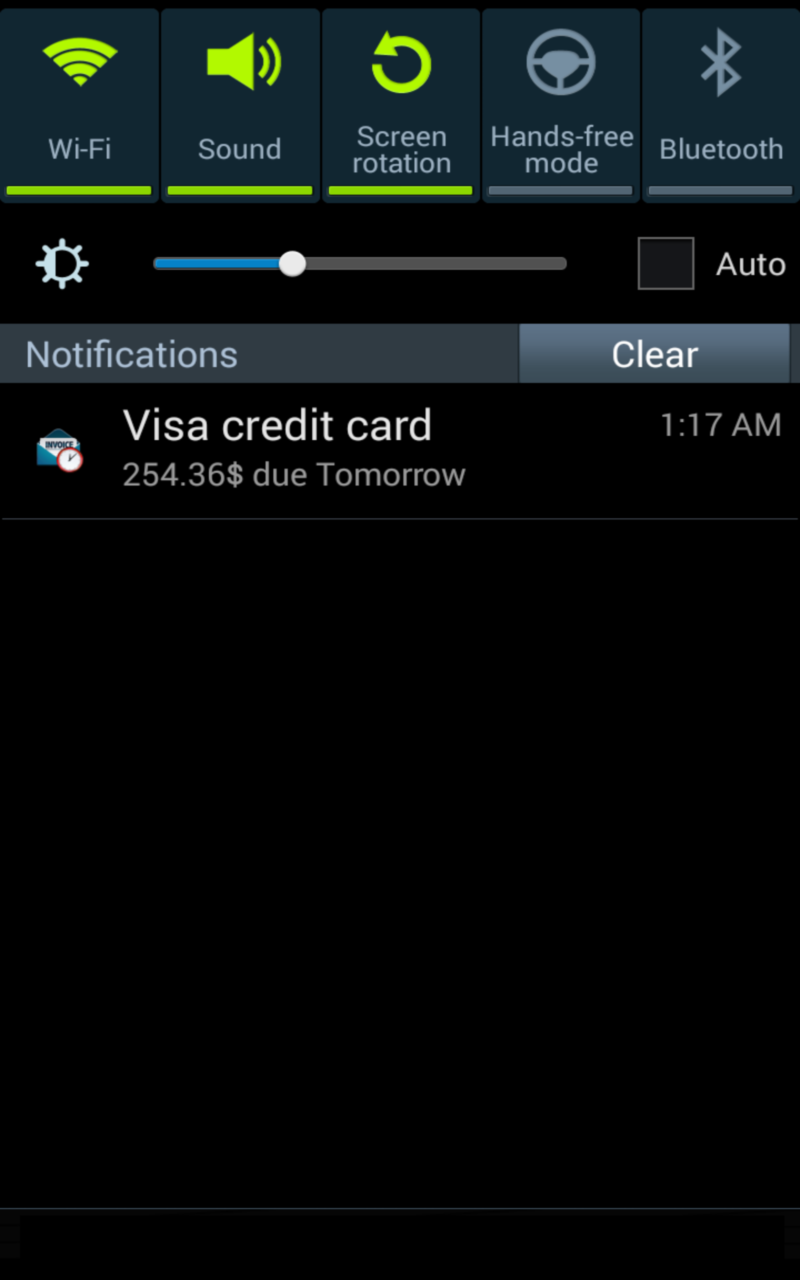Tap the brightness sun icon
This screenshot has height=1280, width=800.
62,263
